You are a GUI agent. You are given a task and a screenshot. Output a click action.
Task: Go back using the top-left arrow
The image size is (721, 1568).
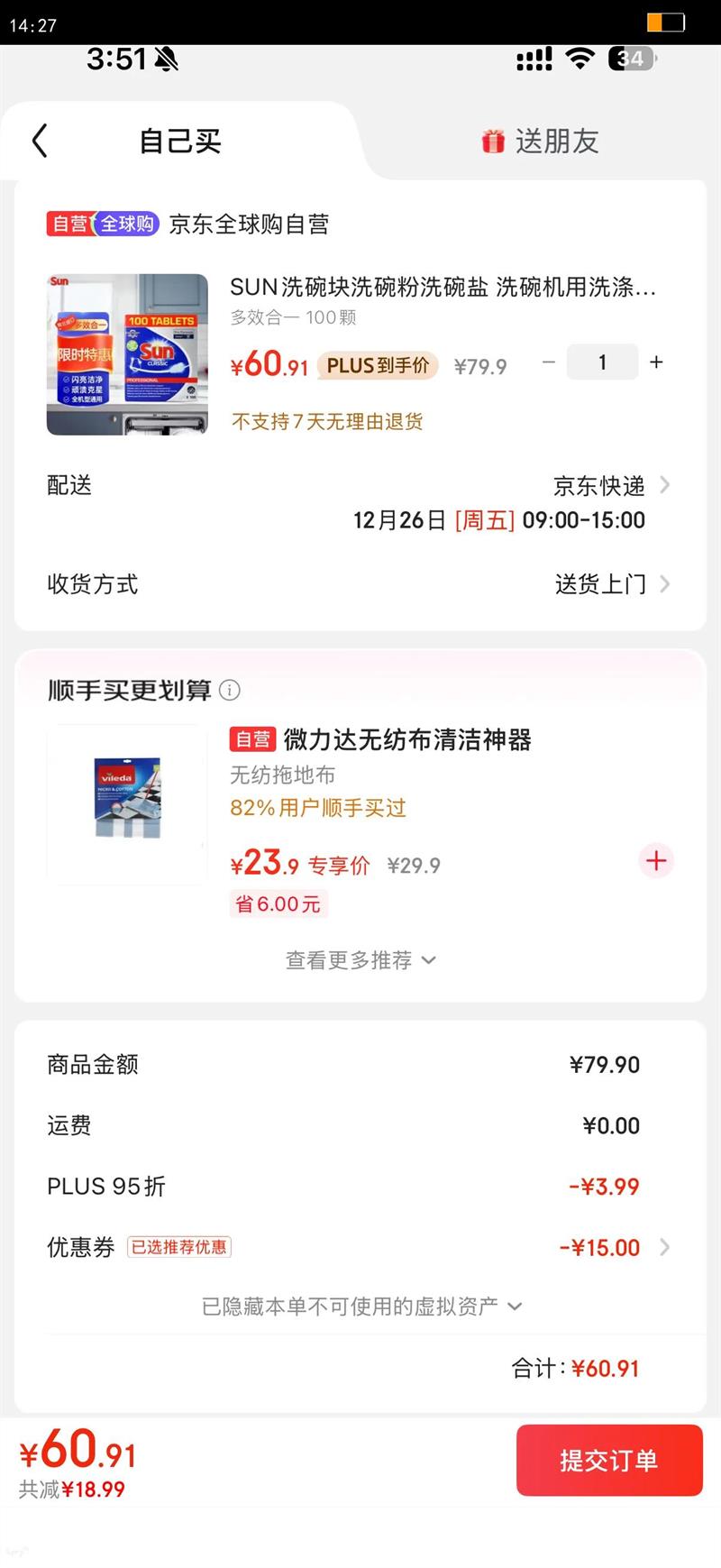(x=40, y=141)
